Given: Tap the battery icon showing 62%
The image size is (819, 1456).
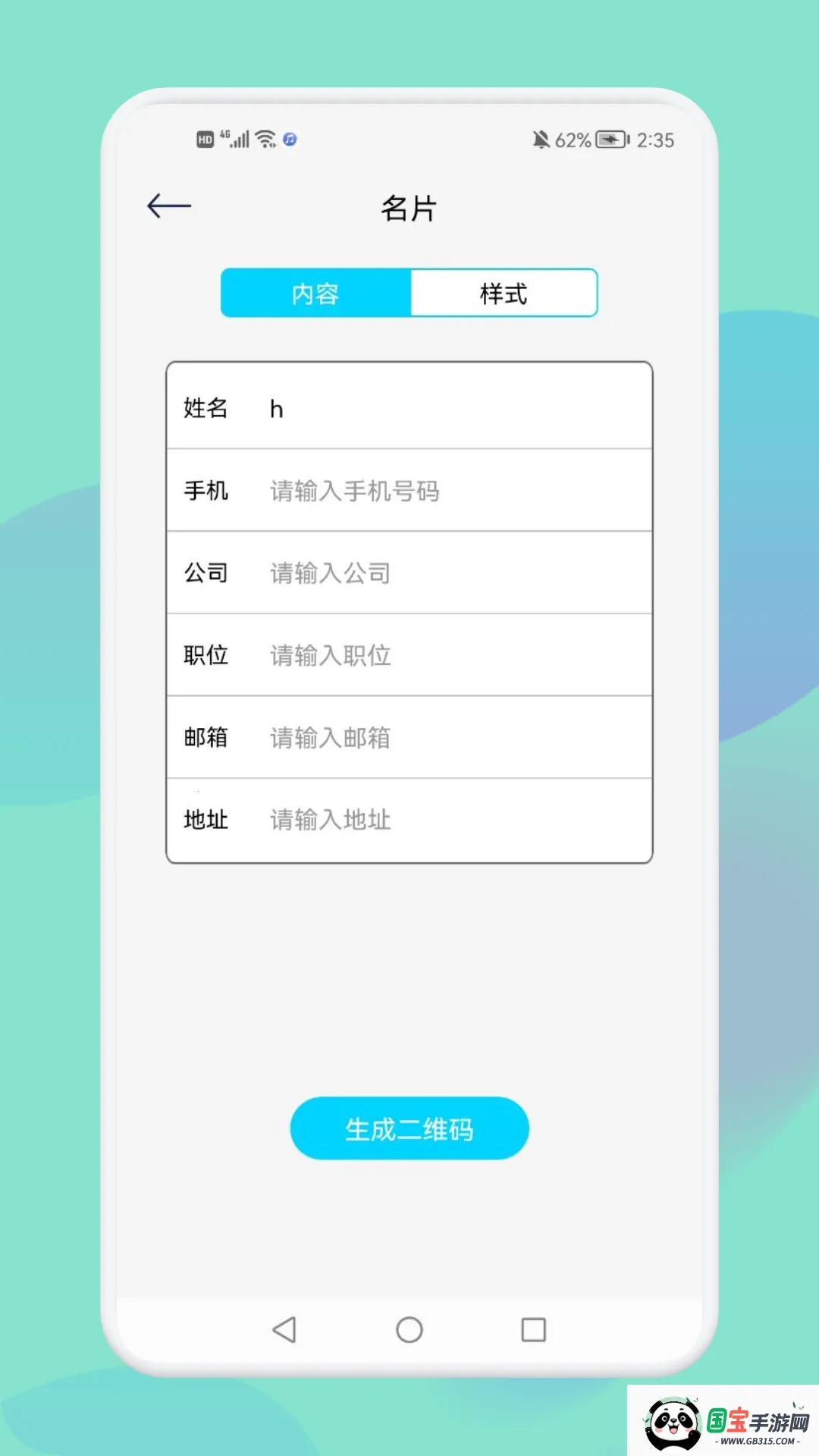Looking at the screenshot, I should pyautogui.click(x=611, y=140).
